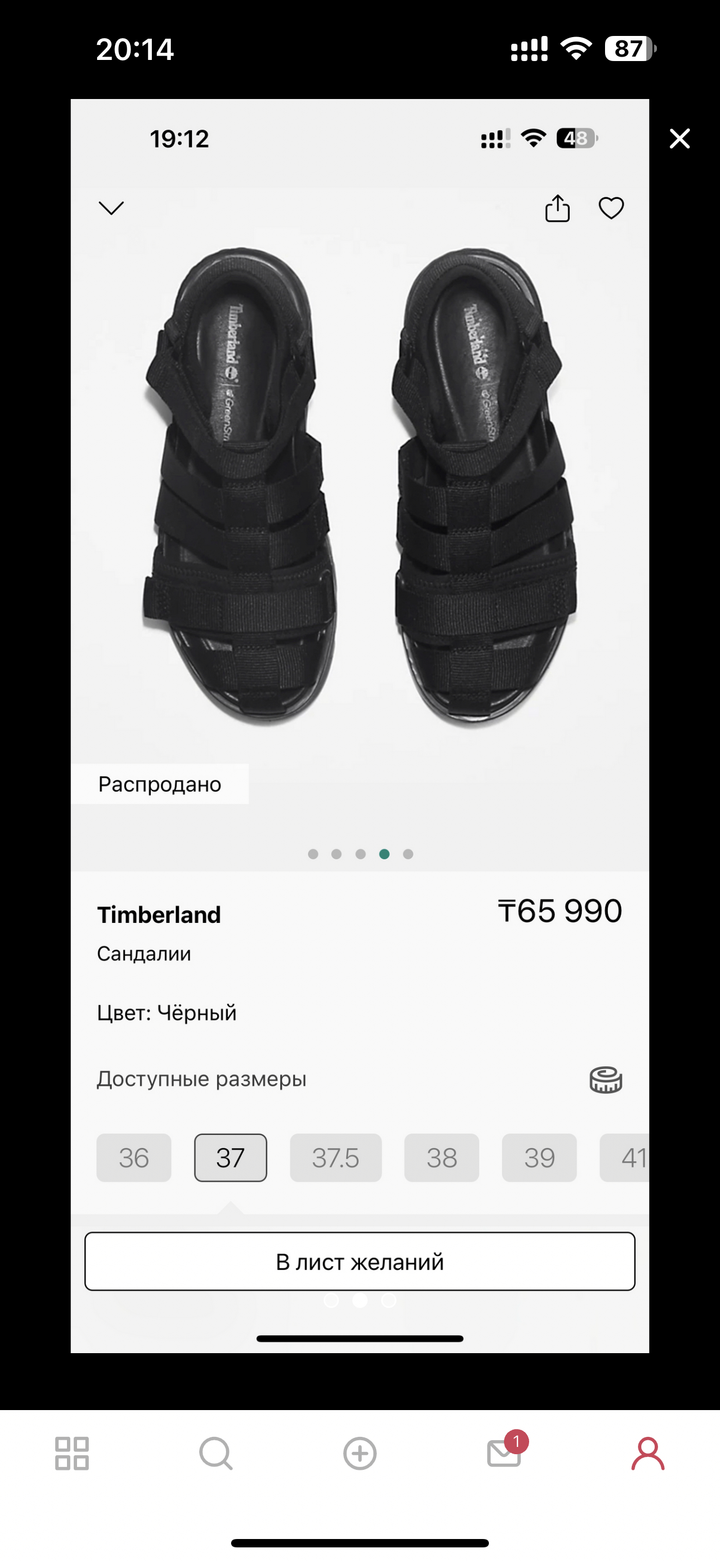
Task: Close the full-screen image viewer
Action: tap(679, 139)
